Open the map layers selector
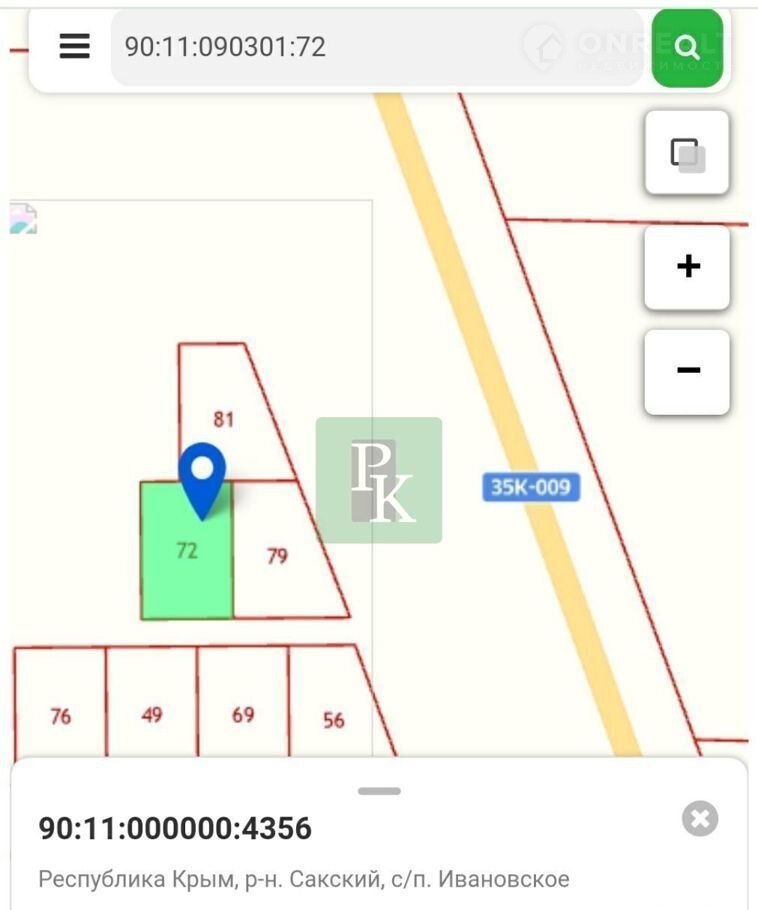 click(x=687, y=154)
